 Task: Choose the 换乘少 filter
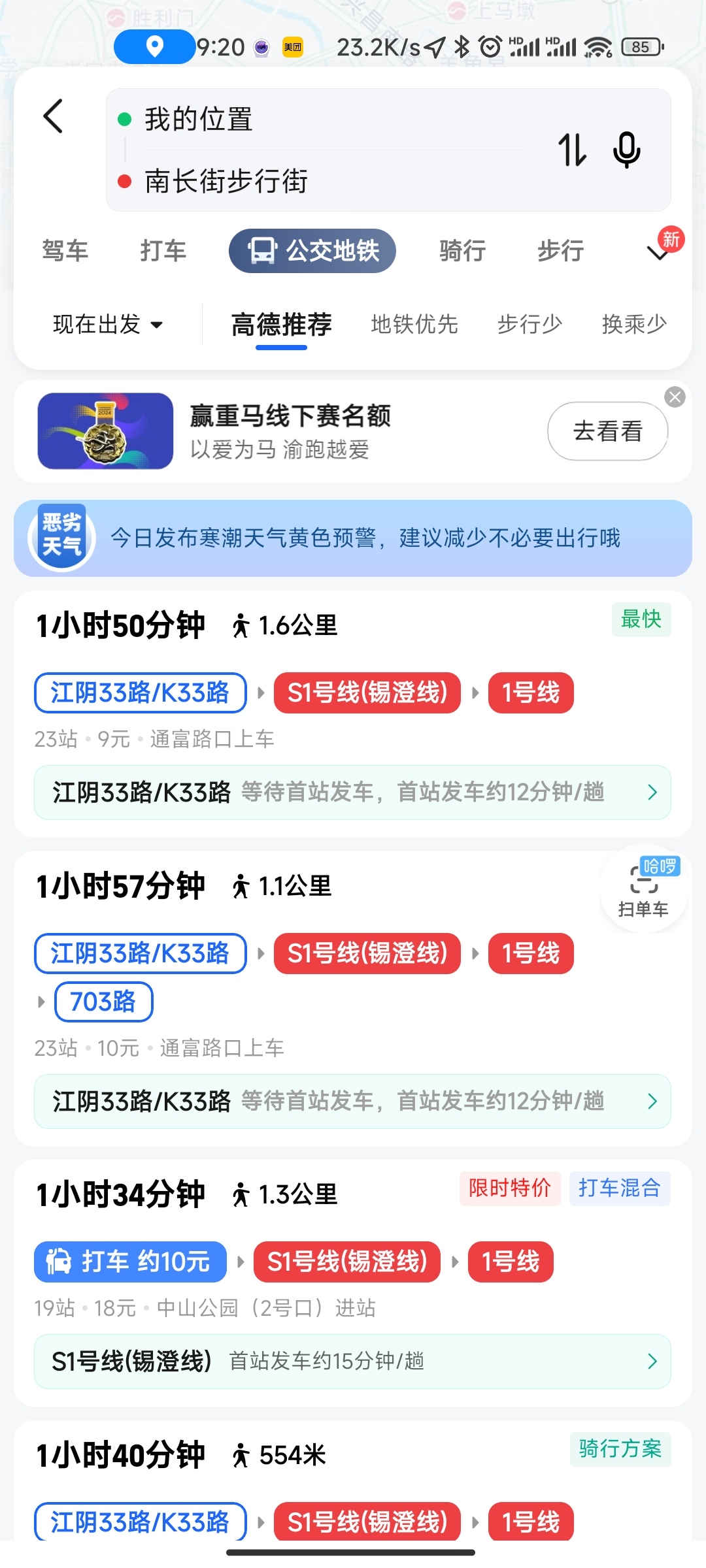633,324
